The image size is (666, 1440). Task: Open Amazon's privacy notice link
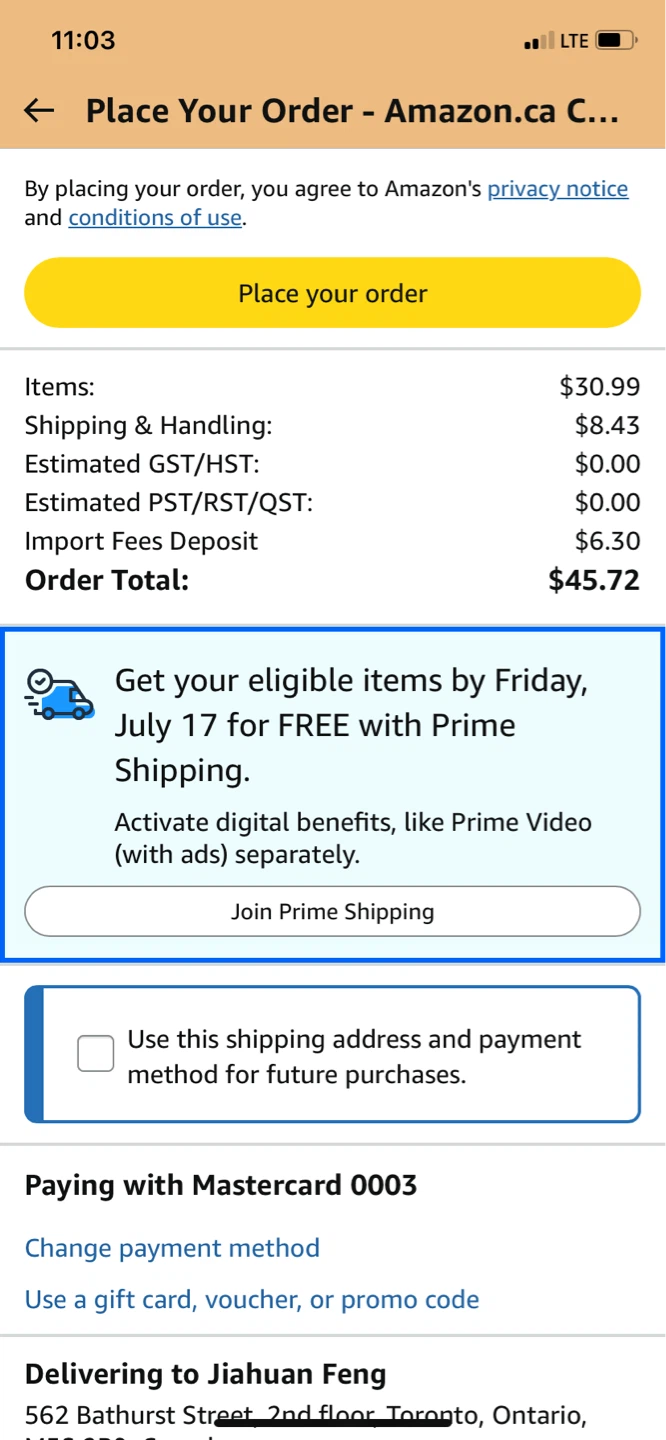click(558, 189)
